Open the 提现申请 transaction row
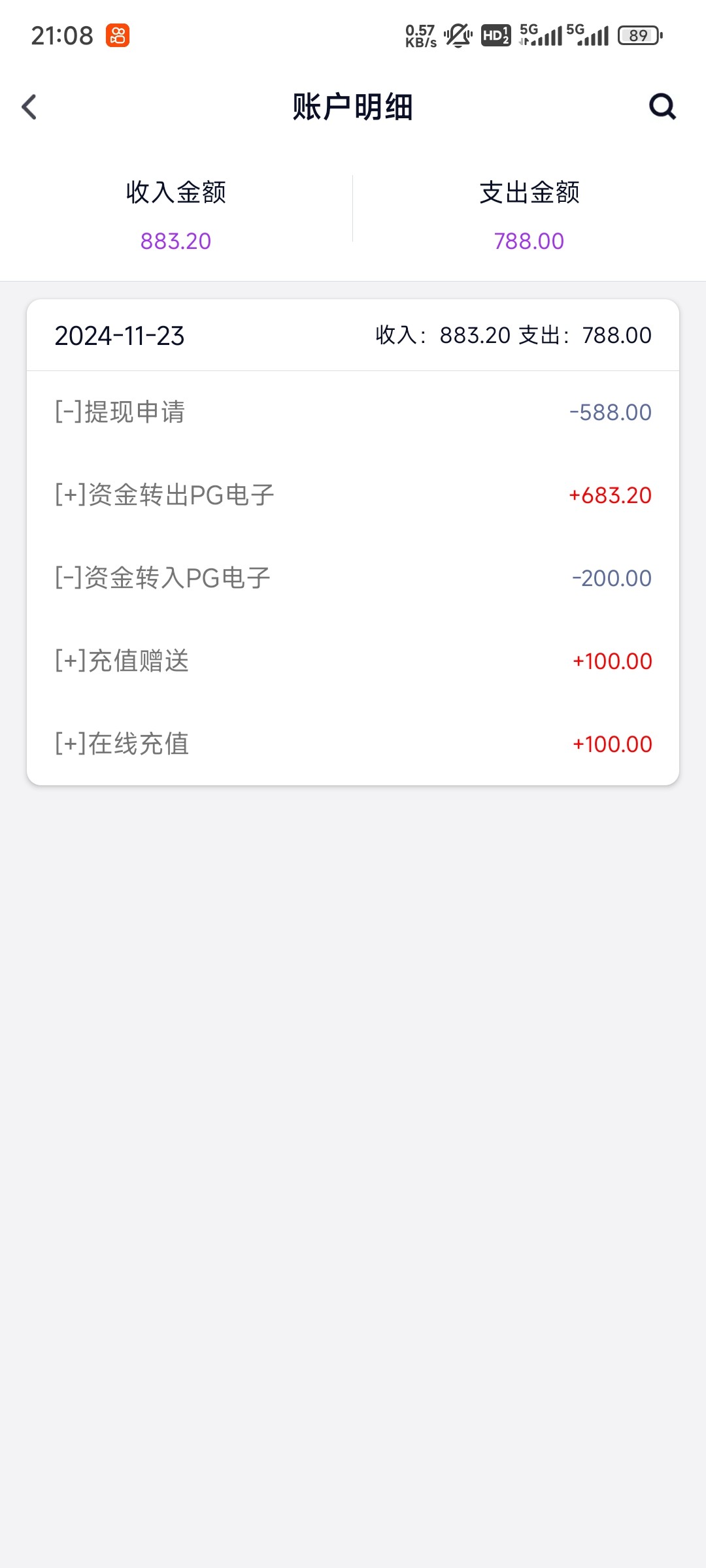 pos(353,412)
